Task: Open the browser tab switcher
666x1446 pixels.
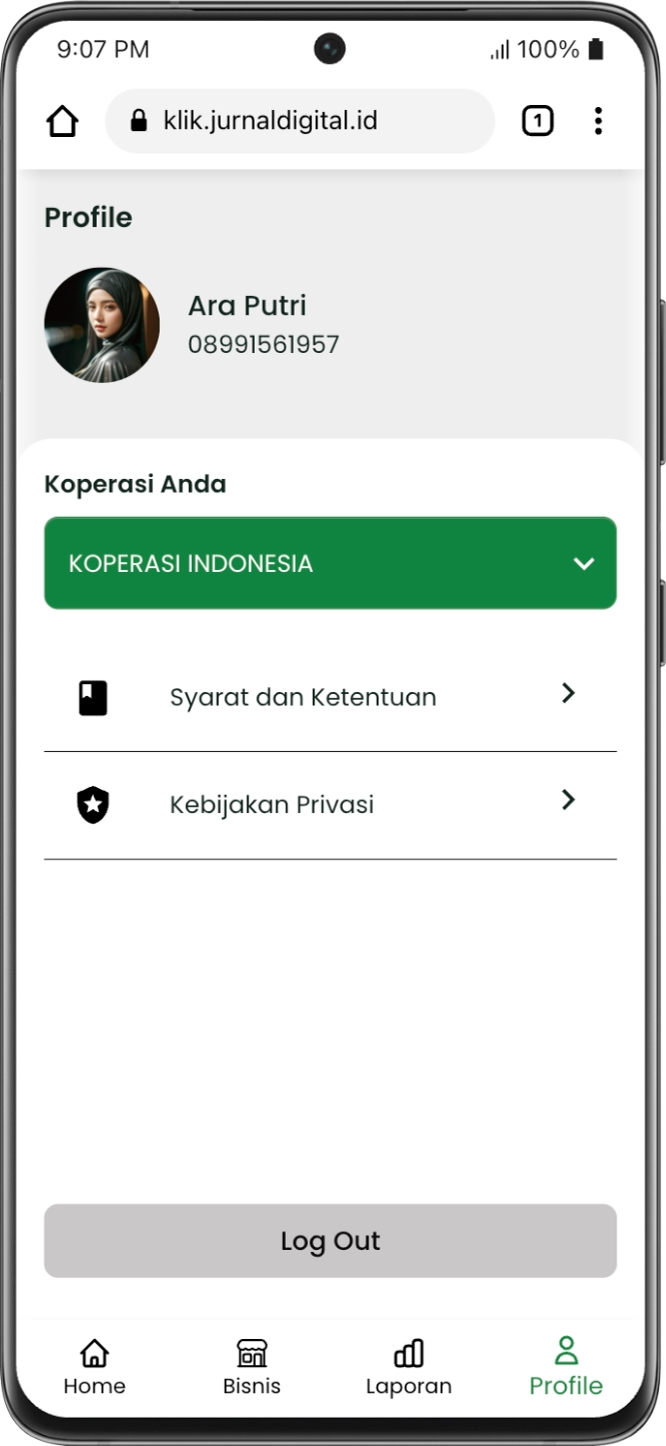Action: click(537, 122)
